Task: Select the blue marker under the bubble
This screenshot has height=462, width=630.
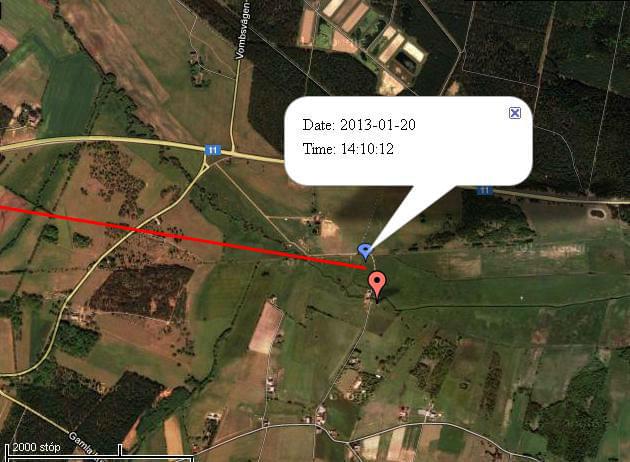Action: click(x=365, y=249)
